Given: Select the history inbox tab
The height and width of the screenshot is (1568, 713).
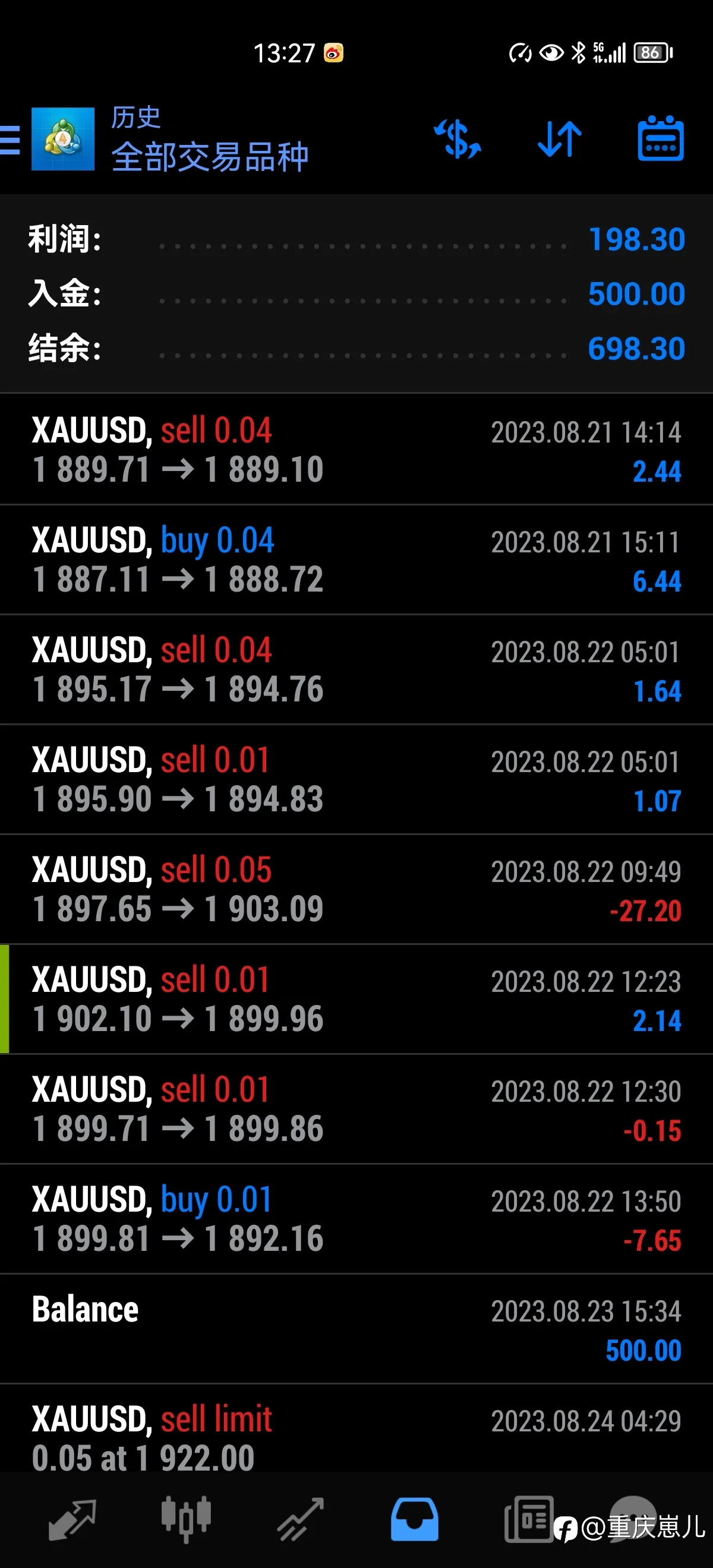Looking at the screenshot, I should tap(415, 1520).
